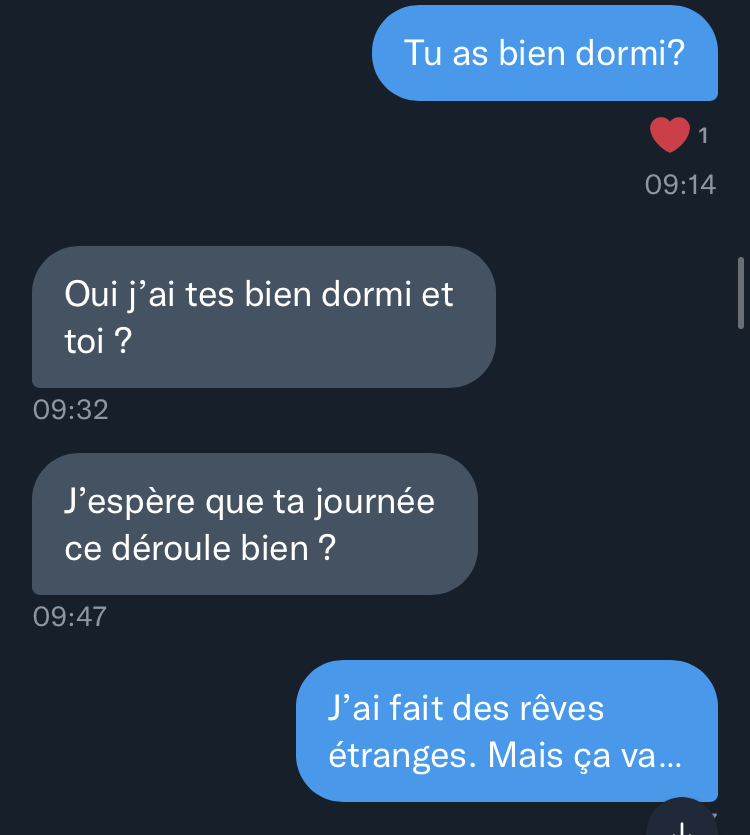Tap the heart reaction under "Tu as bien dormi?"
The width and height of the screenshot is (750, 835).
pyautogui.click(x=670, y=135)
